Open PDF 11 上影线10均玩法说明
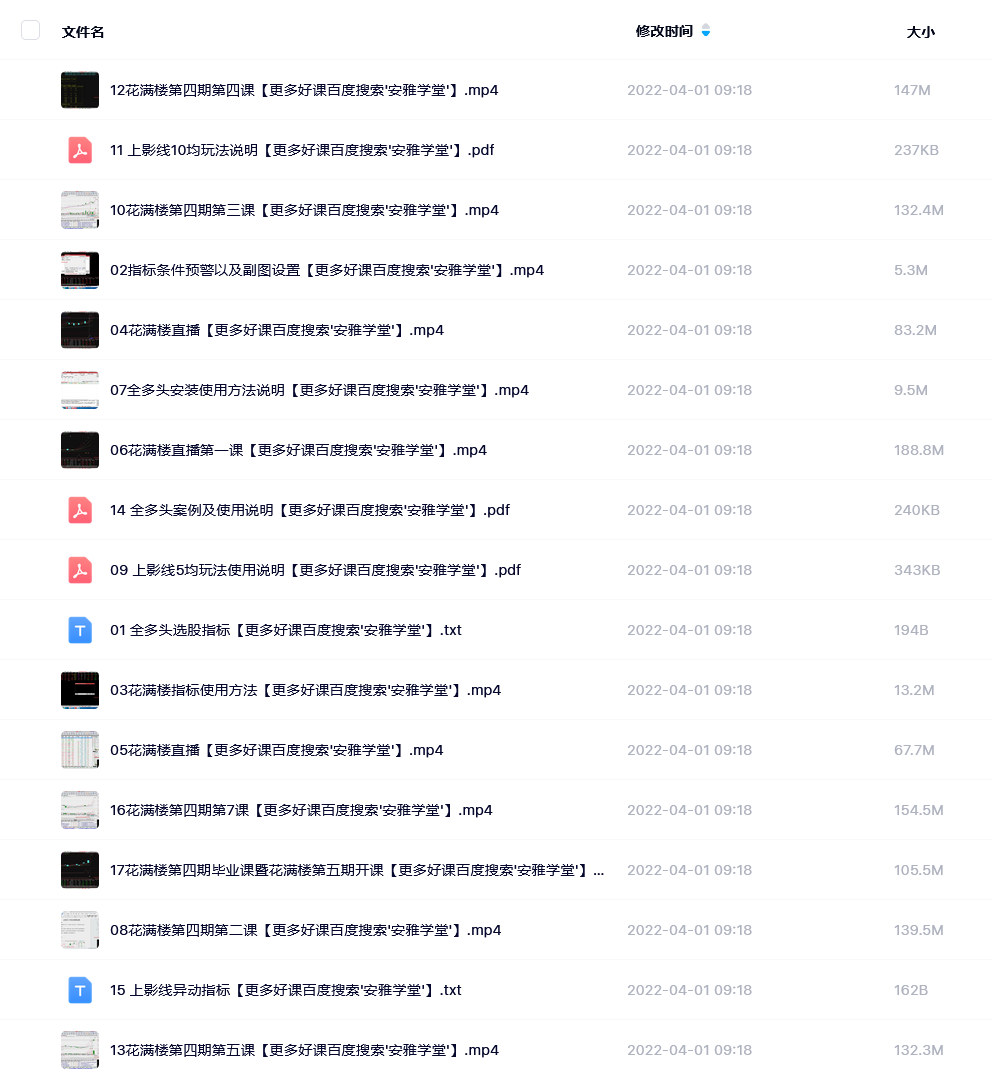The width and height of the screenshot is (993, 1079). (302, 150)
